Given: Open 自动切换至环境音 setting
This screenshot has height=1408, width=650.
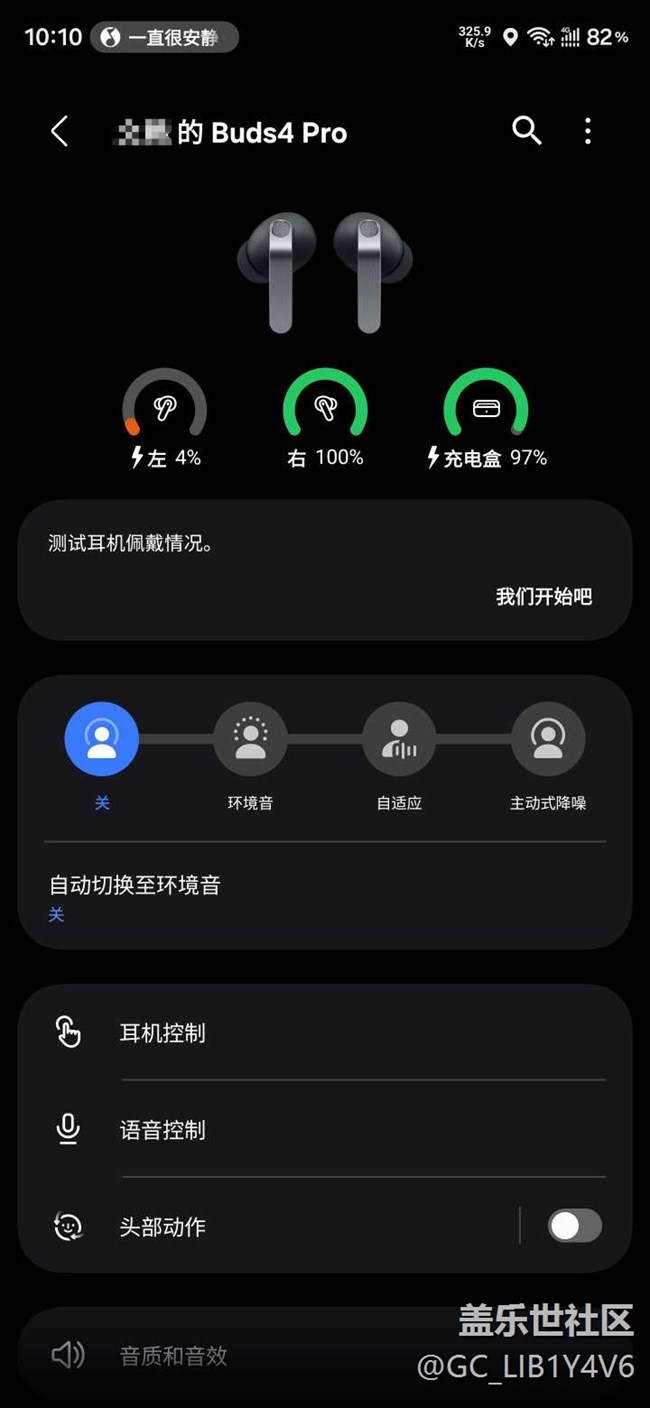Looking at the screenshot, I should tap(135, 897).
